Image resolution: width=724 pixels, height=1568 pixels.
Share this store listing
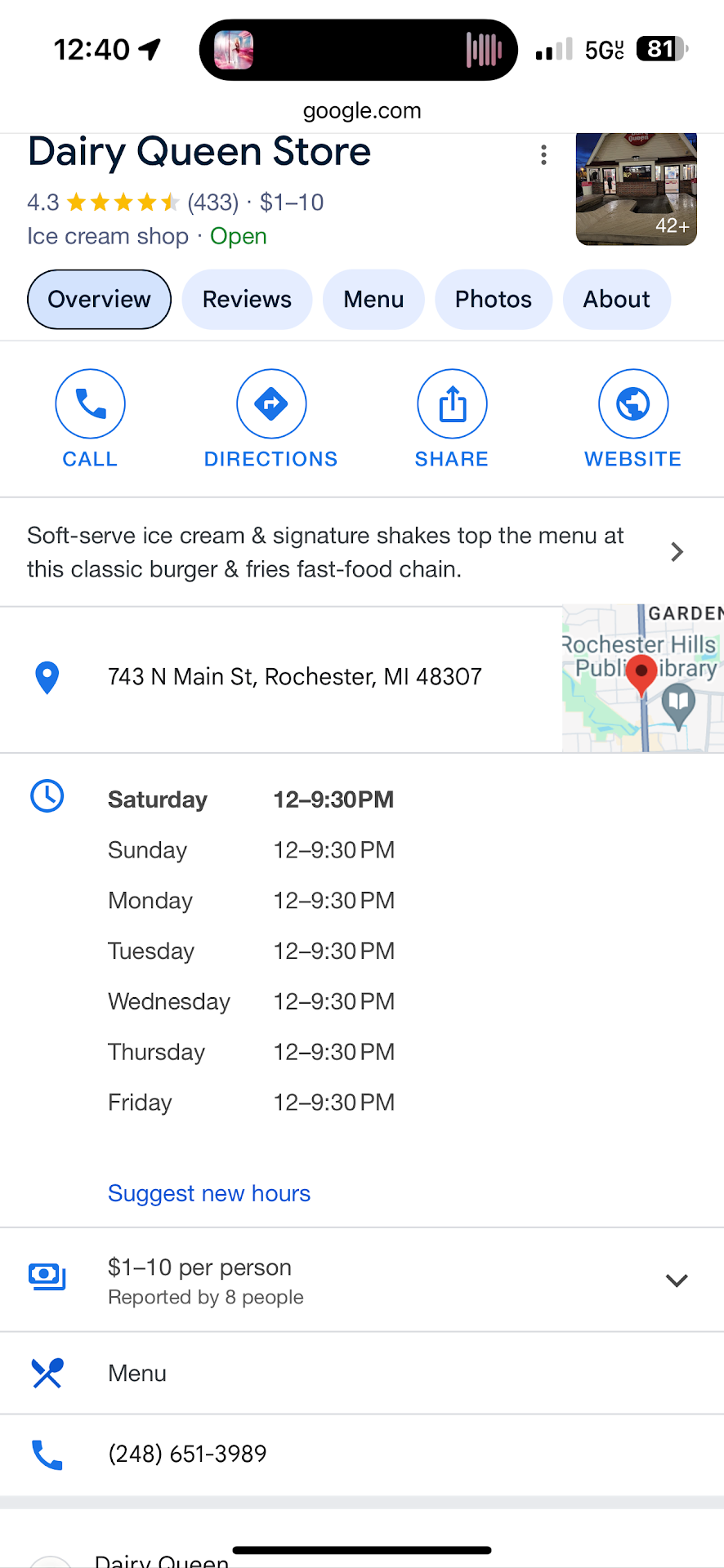(x=452, y=418)
